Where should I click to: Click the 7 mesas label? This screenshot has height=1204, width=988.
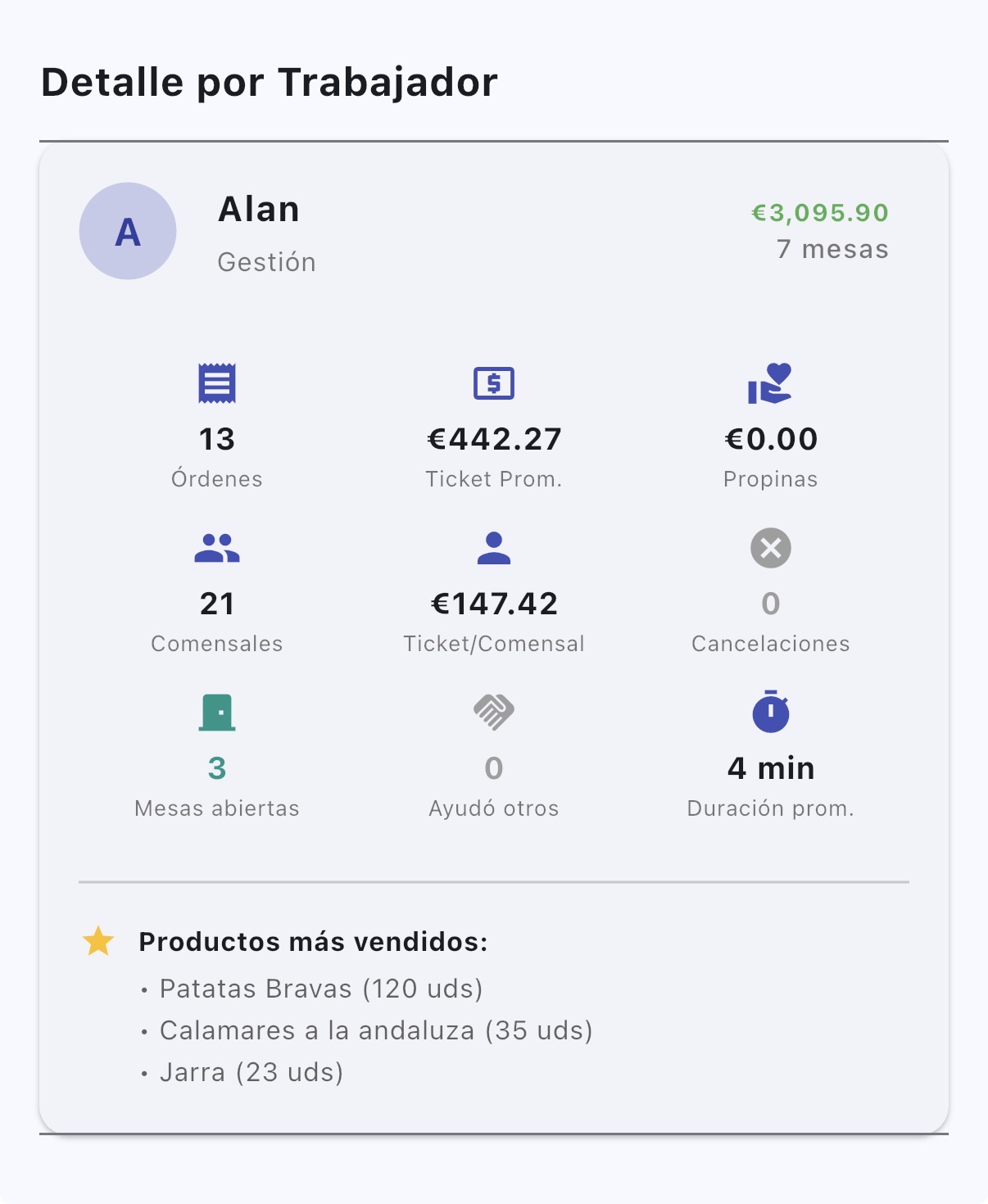pos(832,250)
